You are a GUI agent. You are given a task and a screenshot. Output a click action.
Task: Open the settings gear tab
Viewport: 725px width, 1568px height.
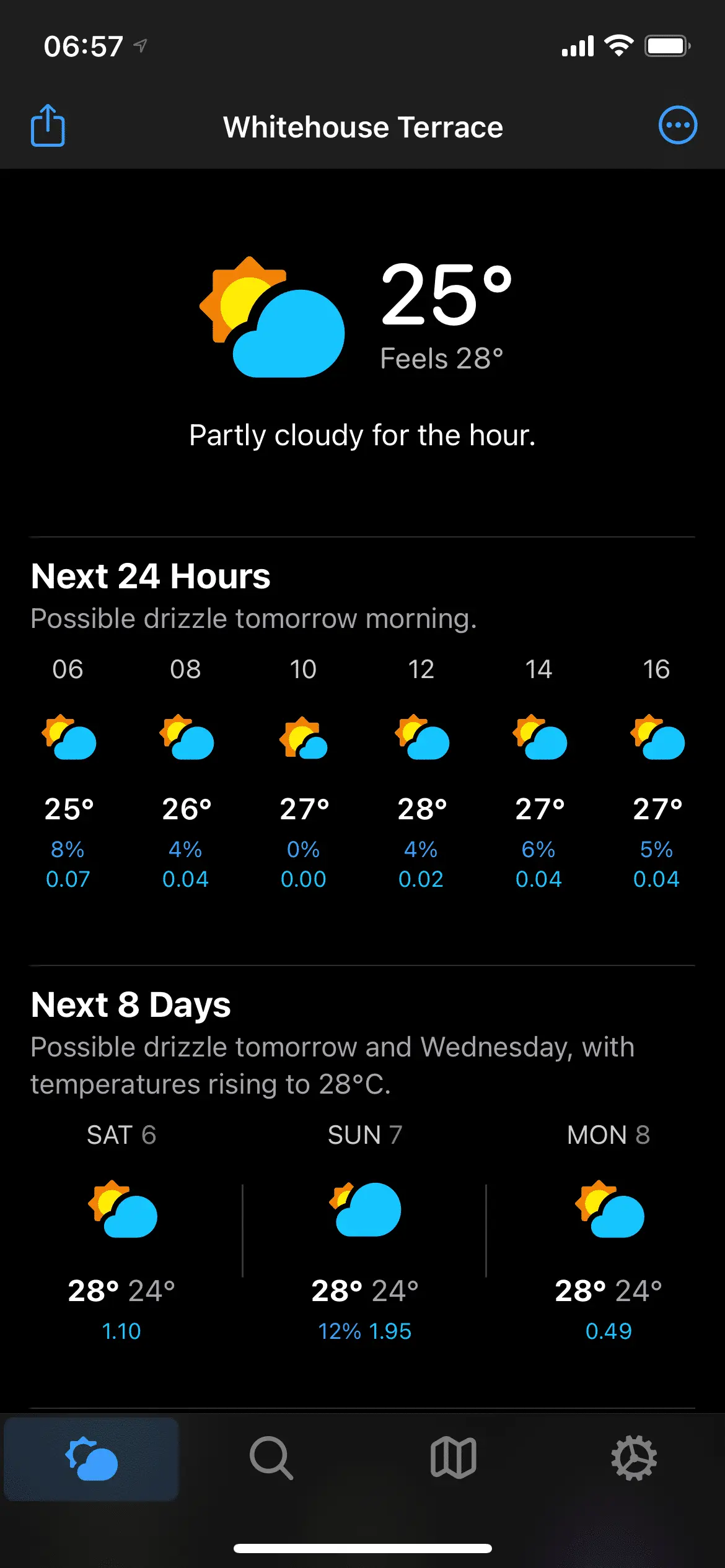point(634,1459)
